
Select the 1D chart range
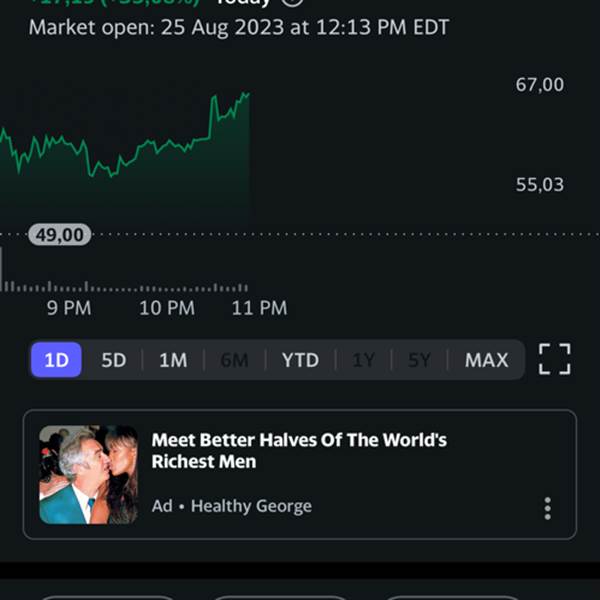(56, 360)
